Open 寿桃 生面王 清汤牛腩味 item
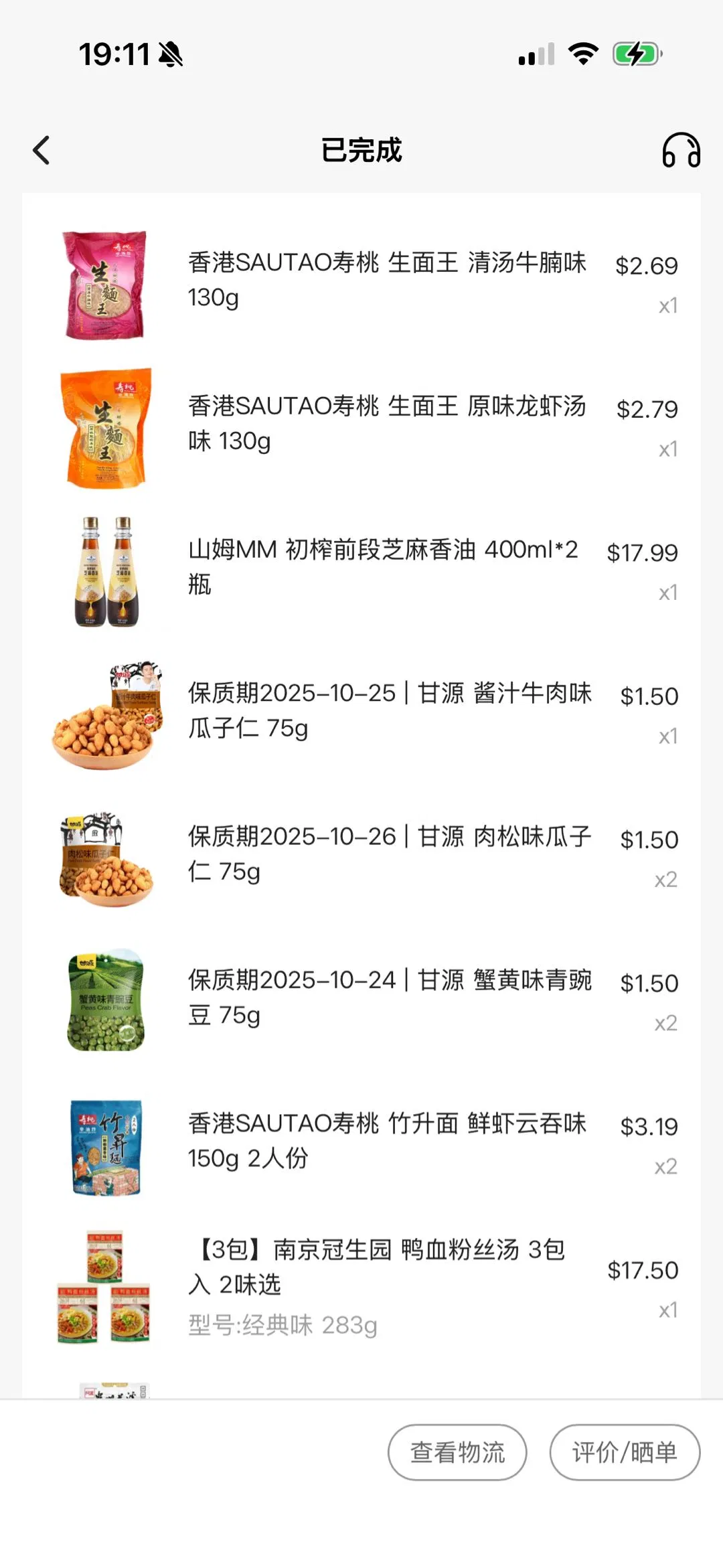 pos(386,280)
